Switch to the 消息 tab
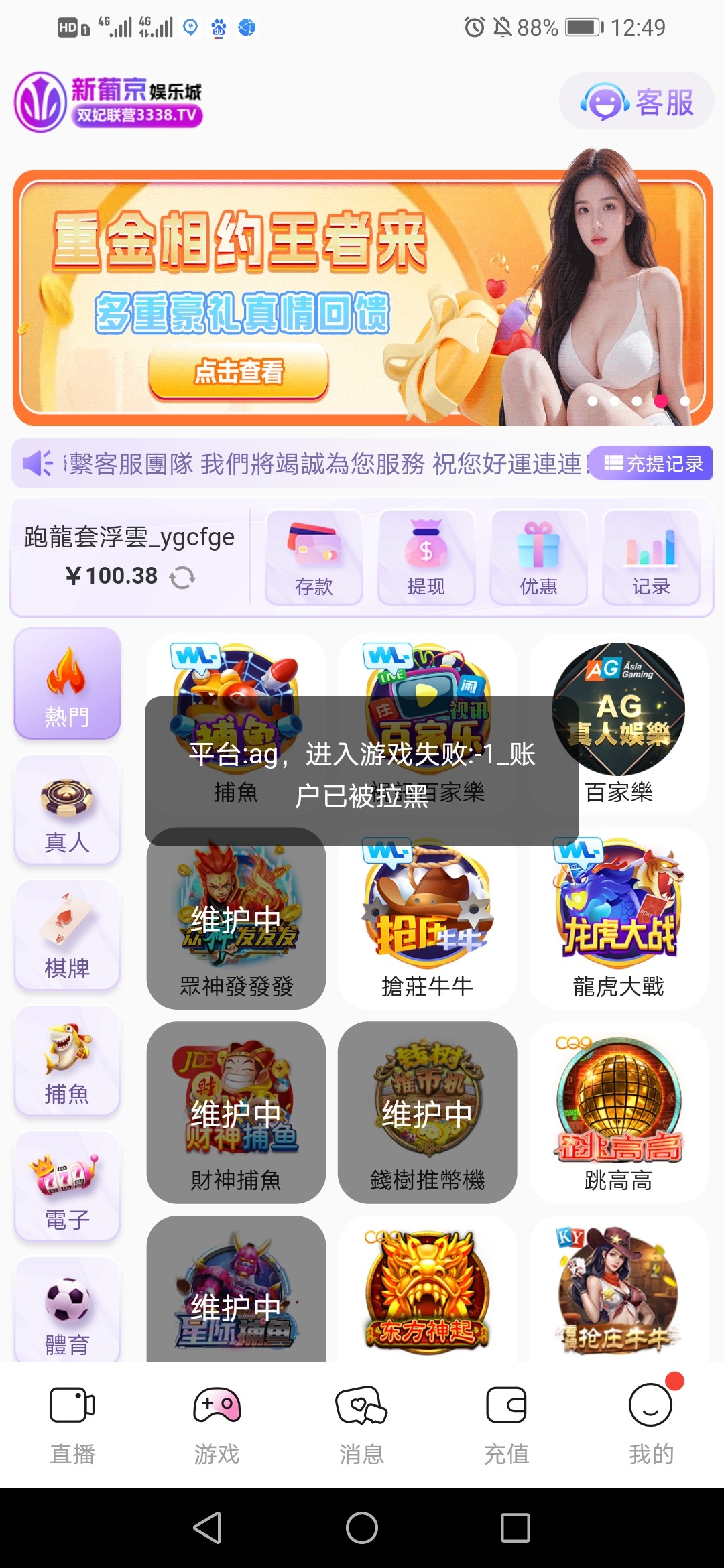 point(362,1423)
